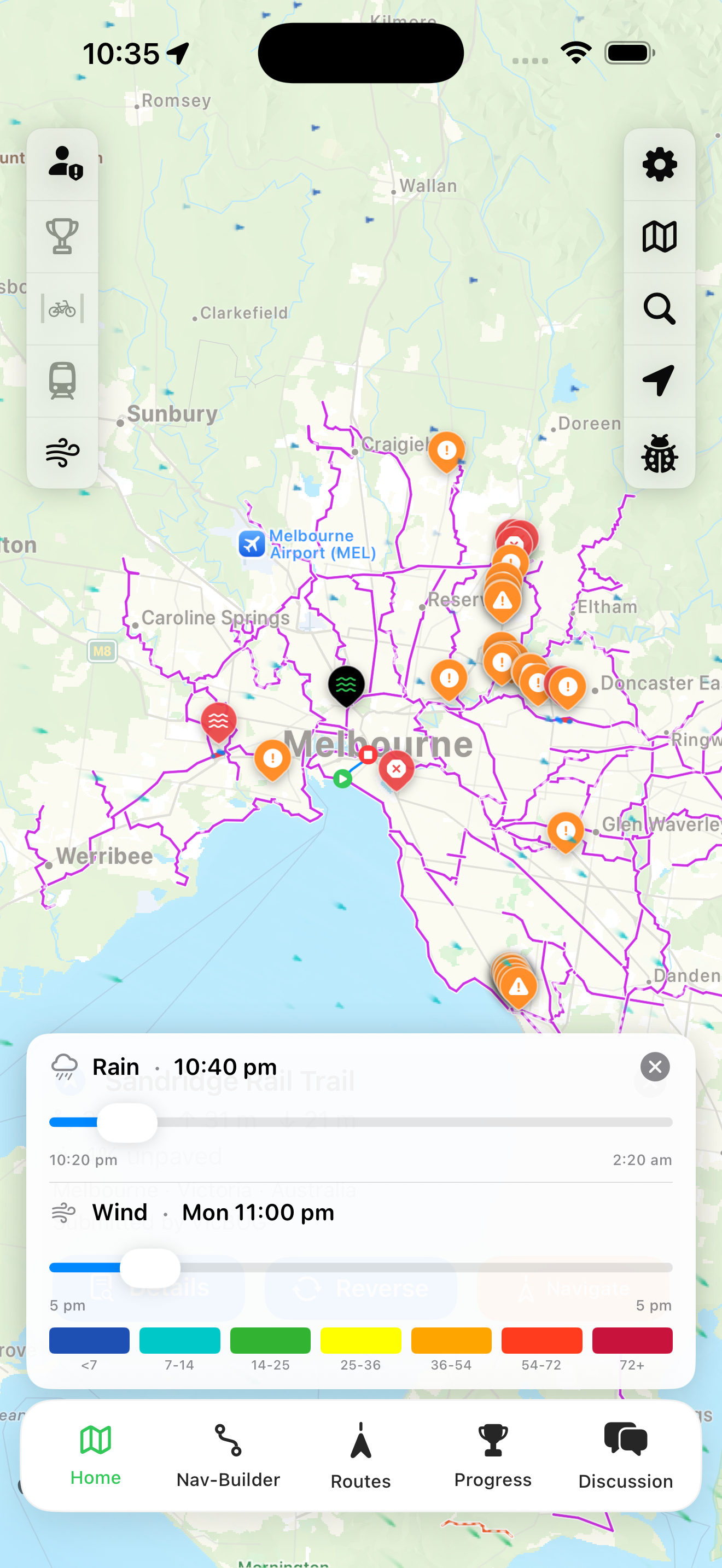The width and height of the screenshot is (722, 1568).
Task: Switch to the Discussion tab
Action: pos(625,1456)
